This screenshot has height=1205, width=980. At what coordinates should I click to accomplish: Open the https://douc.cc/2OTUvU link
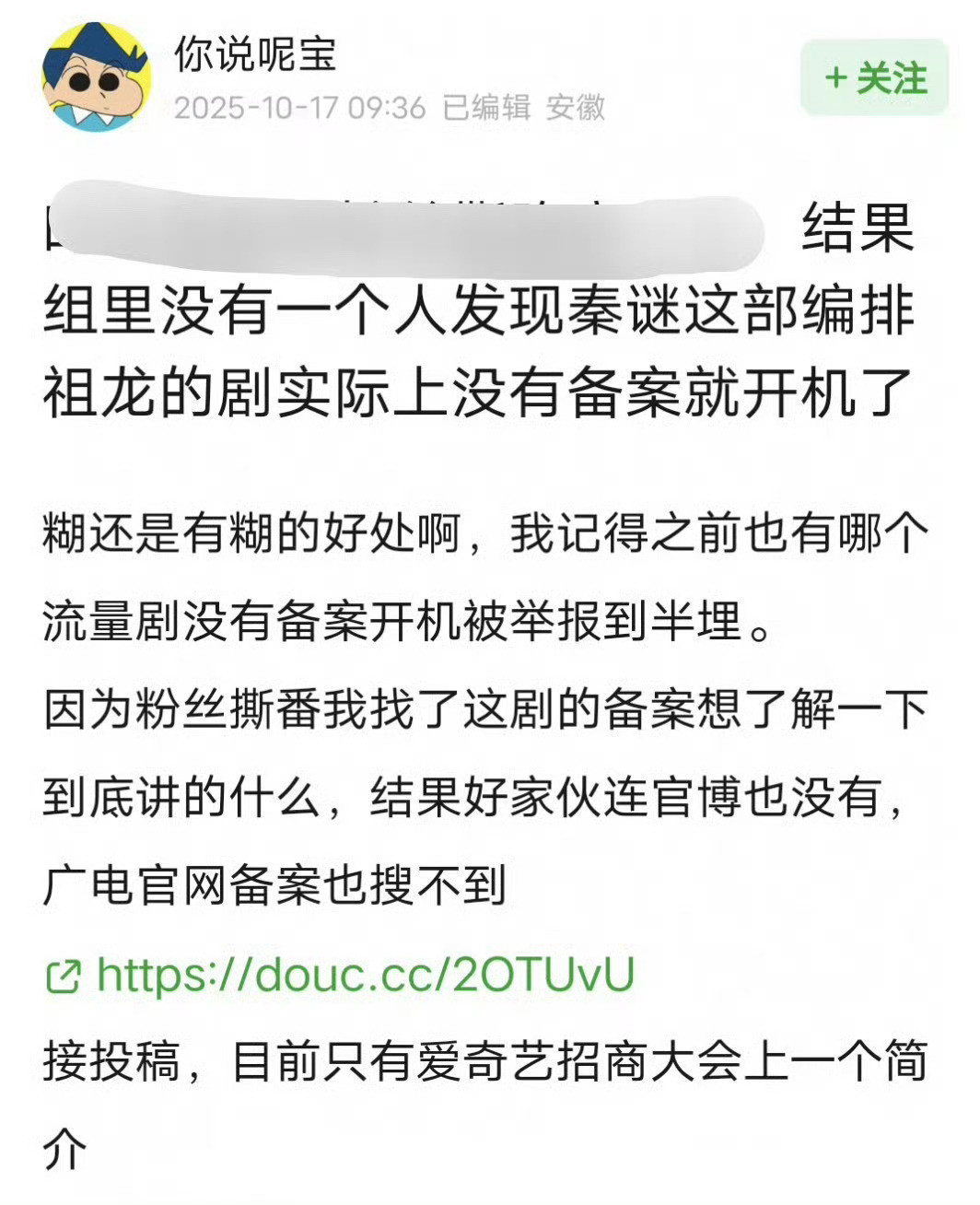pyautogui.click(x=340, y=975)
